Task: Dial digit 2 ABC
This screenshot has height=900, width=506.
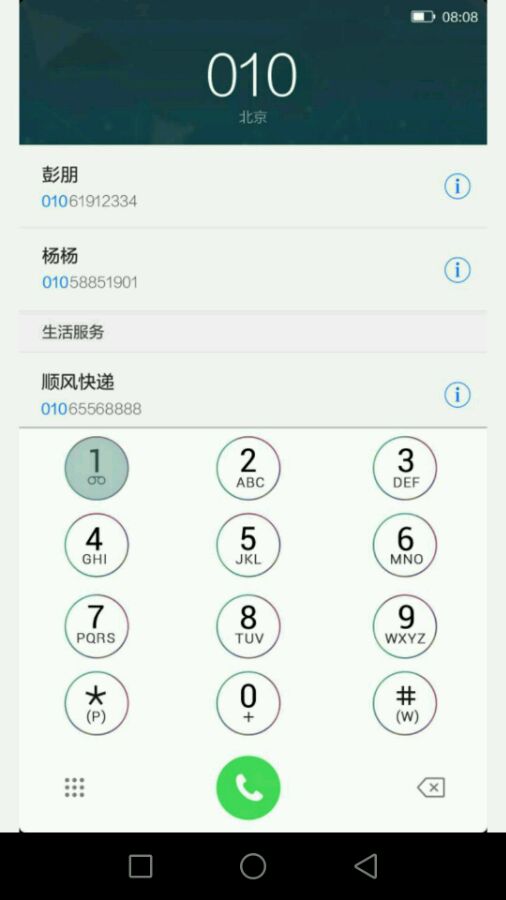Action: click(248, 468)
